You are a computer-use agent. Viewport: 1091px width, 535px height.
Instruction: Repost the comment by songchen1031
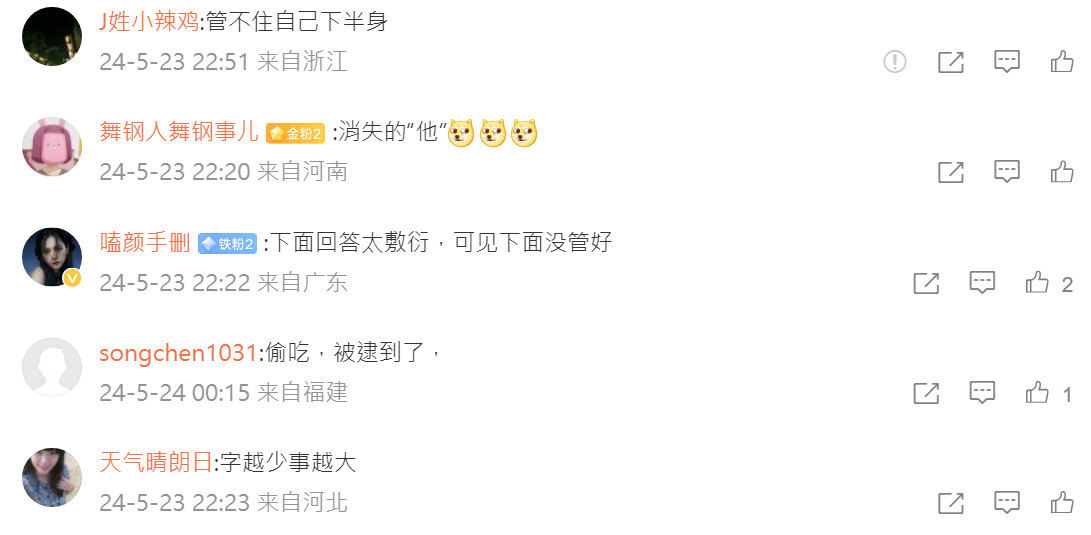926,393
